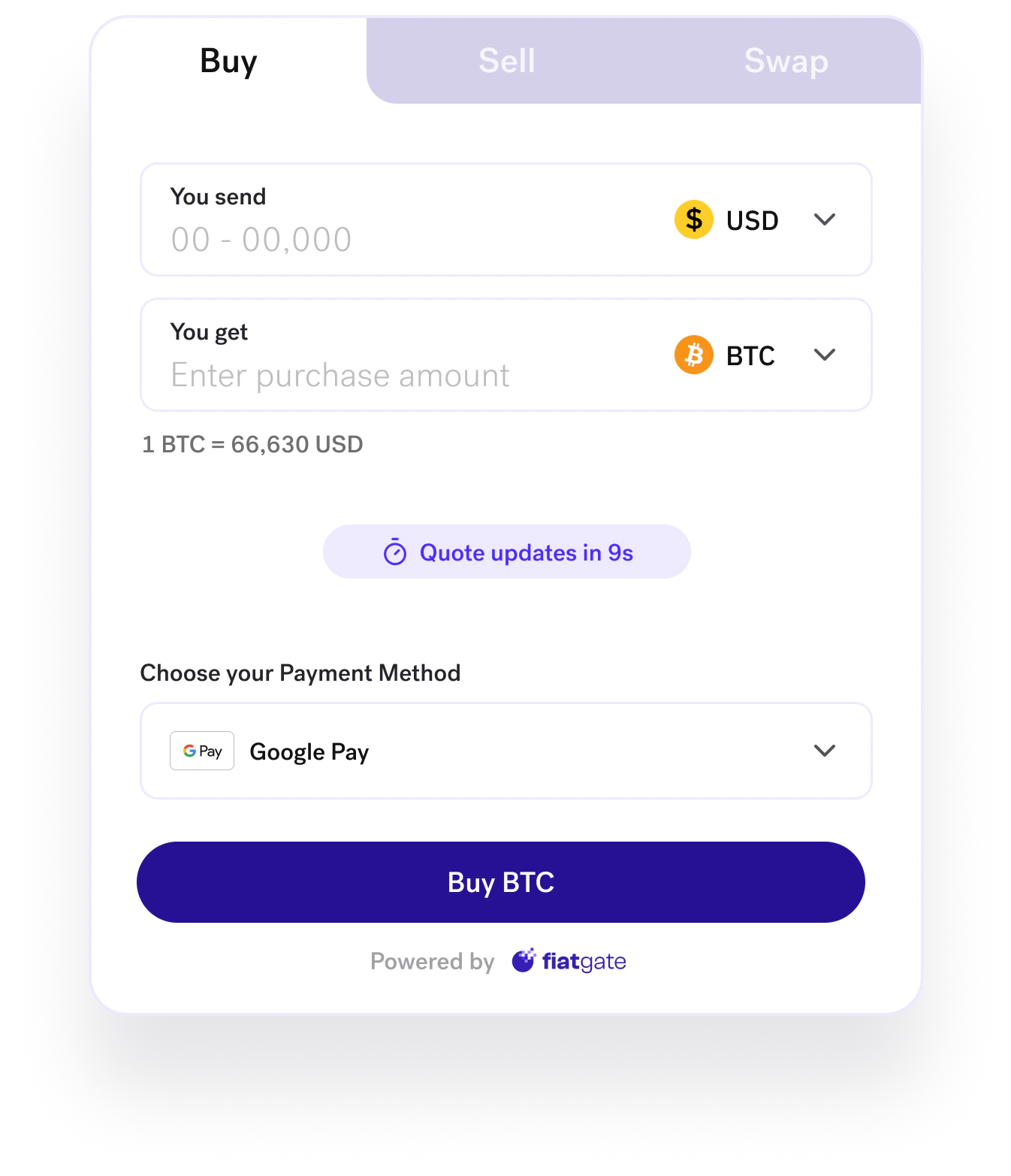Switch to the Swap tab

point(786,61)
